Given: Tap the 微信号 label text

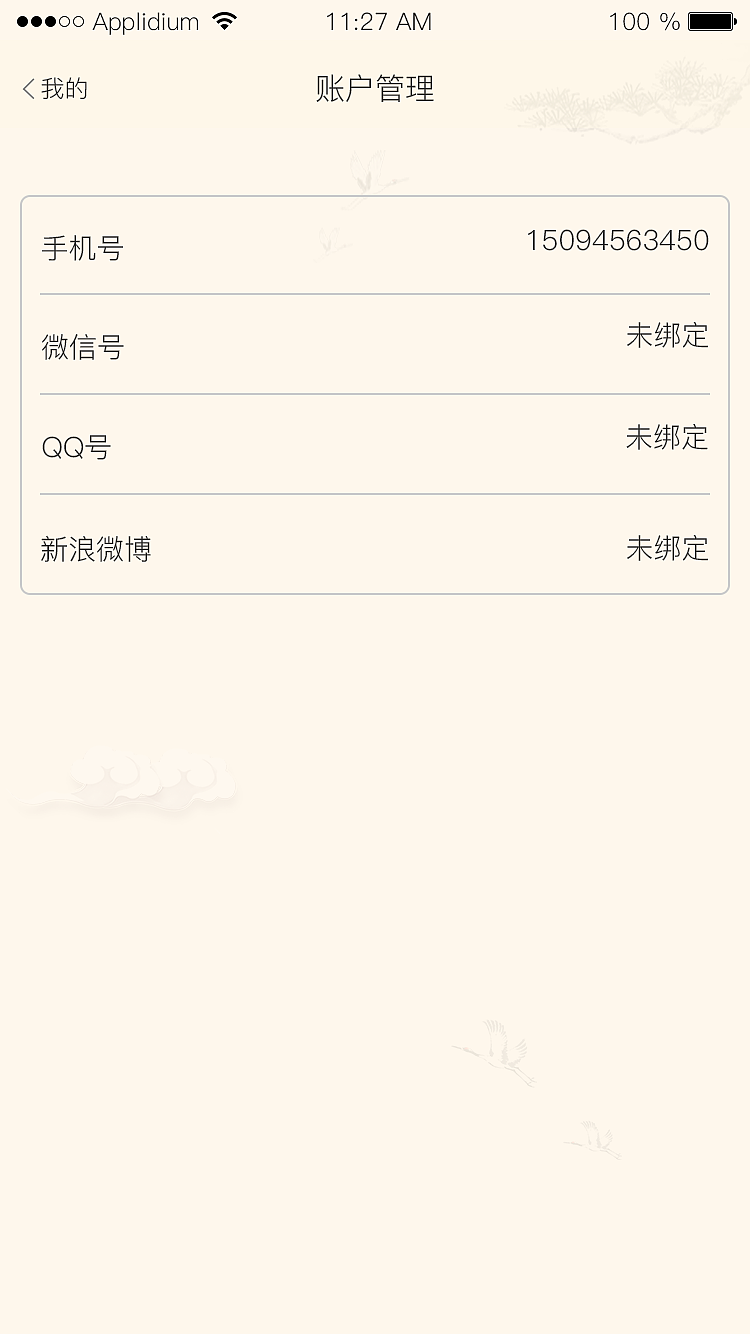Looking at the screenshot, I should [x=83, y=347].
